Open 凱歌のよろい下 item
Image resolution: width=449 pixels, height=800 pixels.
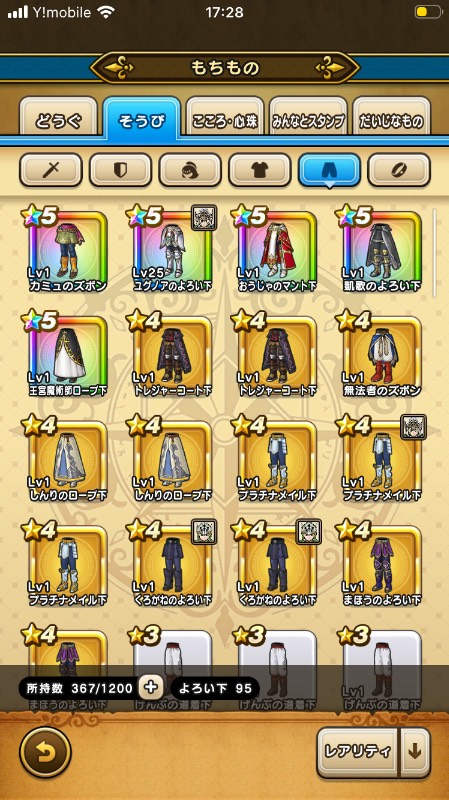pos(383,249)
